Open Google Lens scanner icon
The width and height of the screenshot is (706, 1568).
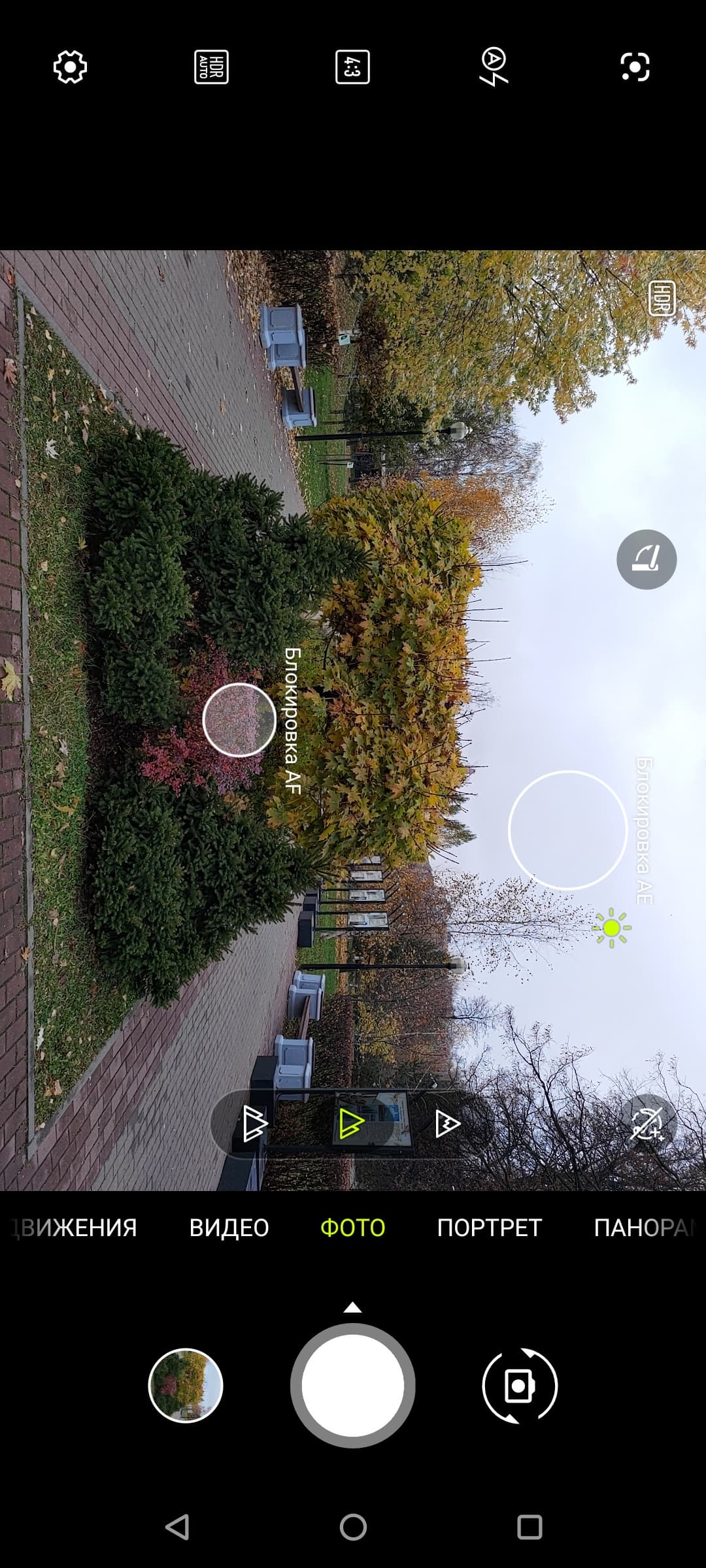click(x=635, y=67)
